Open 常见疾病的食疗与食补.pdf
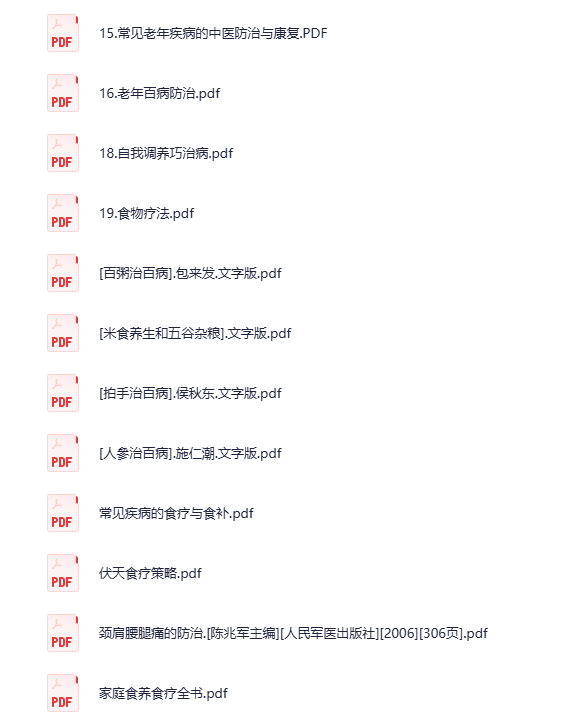Viewport: 562px width, 718px height. click(x=176, y=513)
